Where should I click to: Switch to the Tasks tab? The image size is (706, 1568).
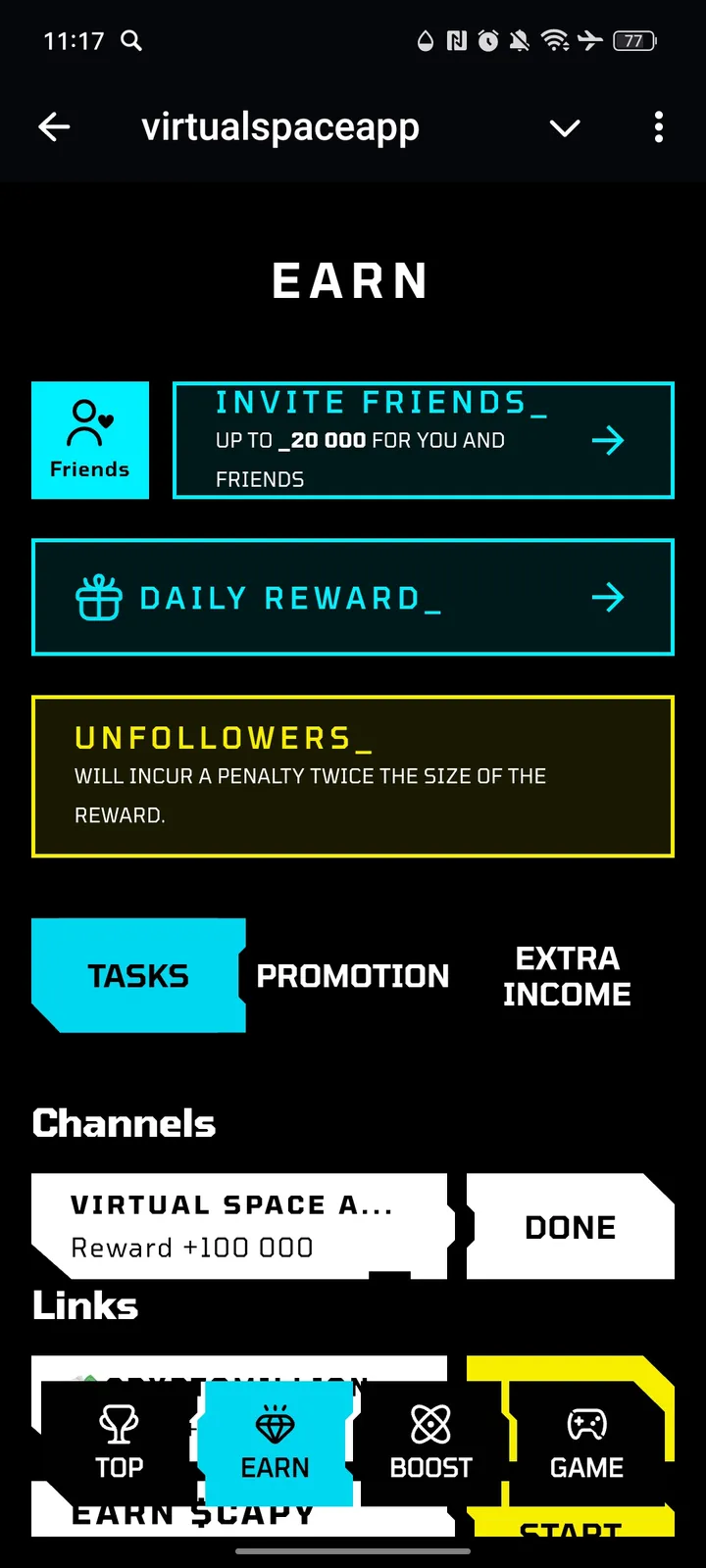click(x=138, y=975)
